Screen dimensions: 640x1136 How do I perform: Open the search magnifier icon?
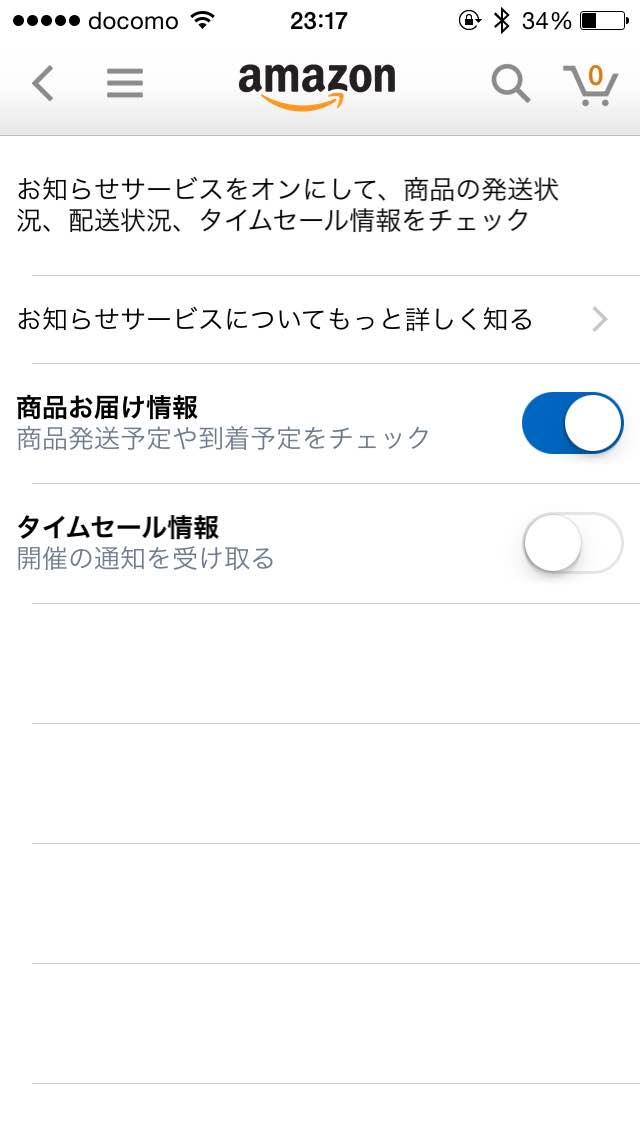[x=510, y=84]
